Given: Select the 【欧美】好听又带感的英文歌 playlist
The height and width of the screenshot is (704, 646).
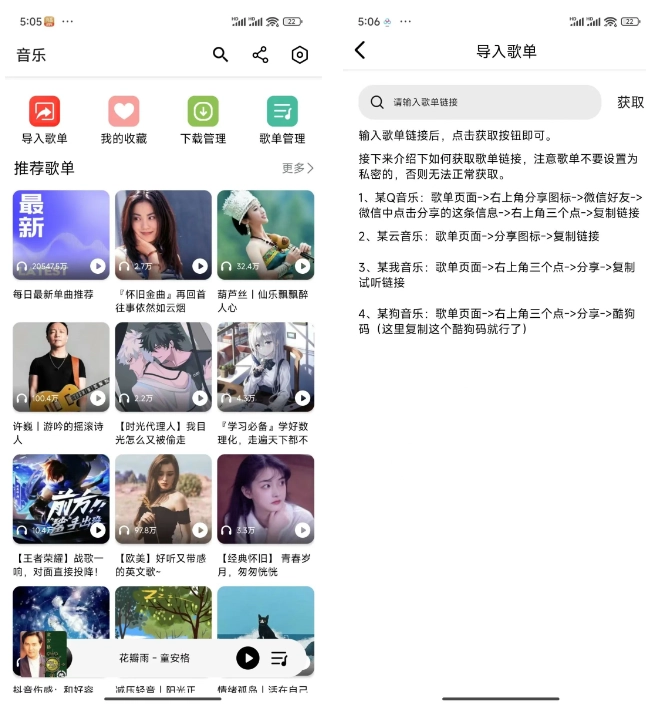Looking at the screenshot, I should [163, 499].
